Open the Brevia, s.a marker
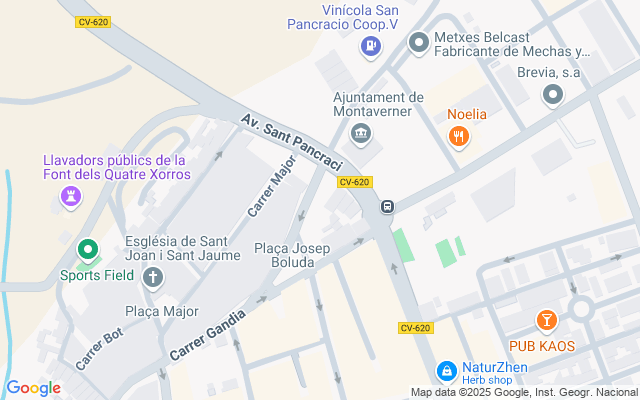This screenshot has width=640, height=400. pos(553,95)
